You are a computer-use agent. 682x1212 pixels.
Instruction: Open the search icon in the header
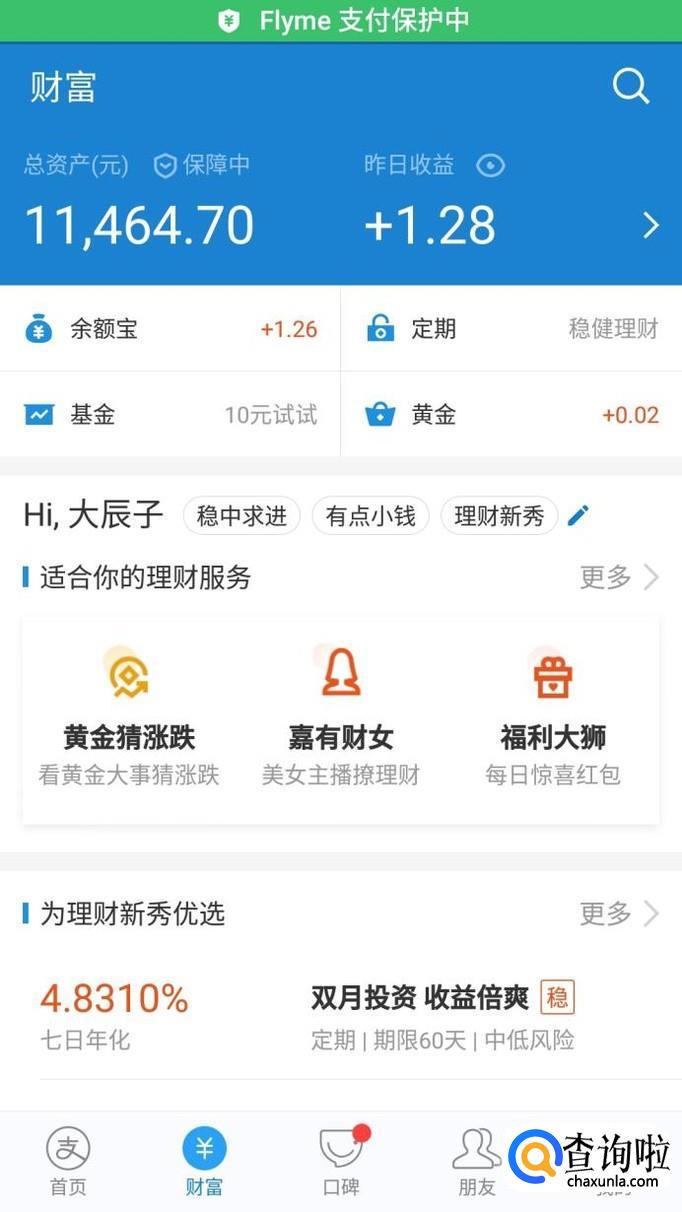coord(630,87)
